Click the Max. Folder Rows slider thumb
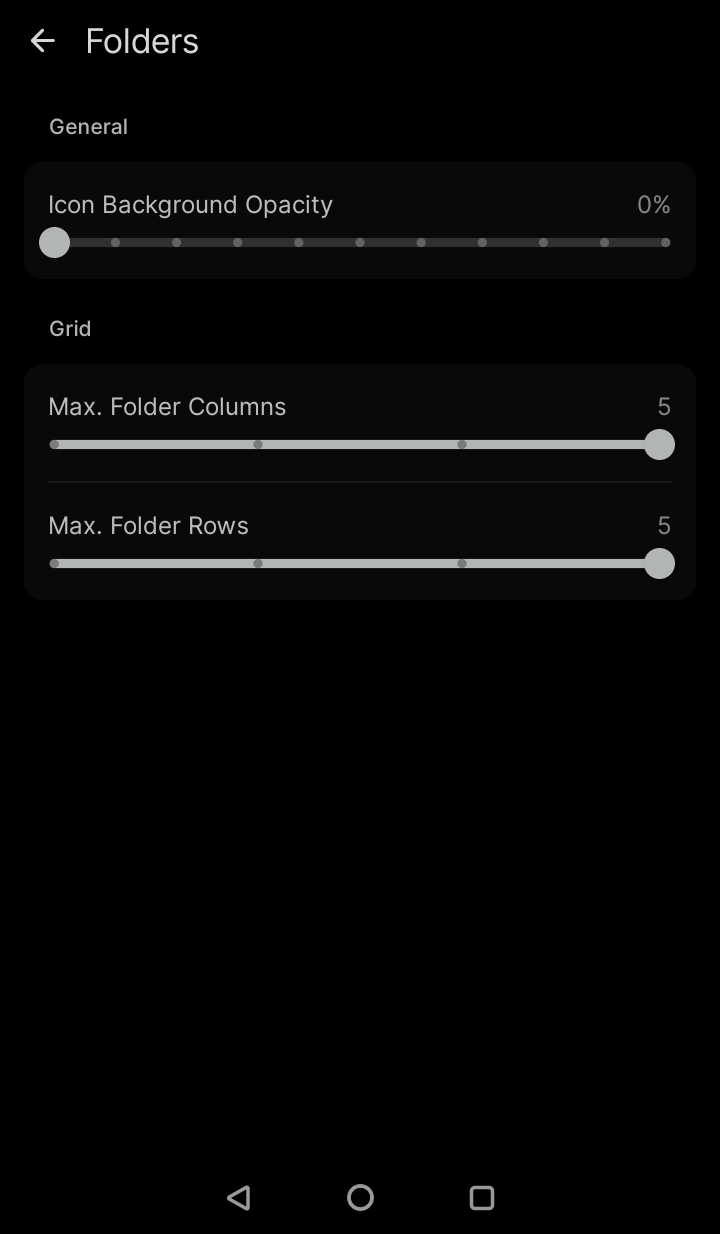 659,563
